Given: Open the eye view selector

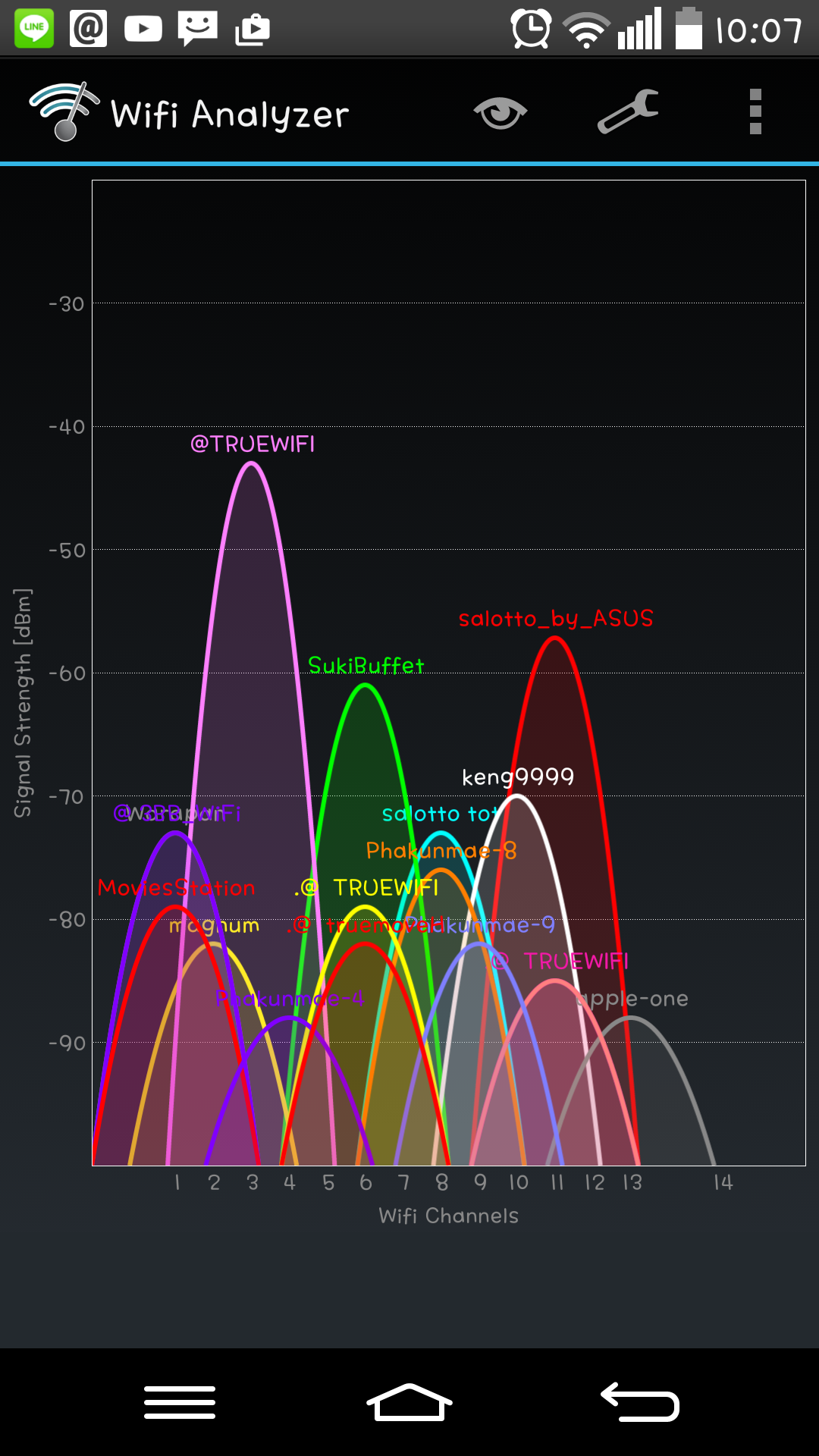Looking at the screenshot, I should [x=500, y=113].
